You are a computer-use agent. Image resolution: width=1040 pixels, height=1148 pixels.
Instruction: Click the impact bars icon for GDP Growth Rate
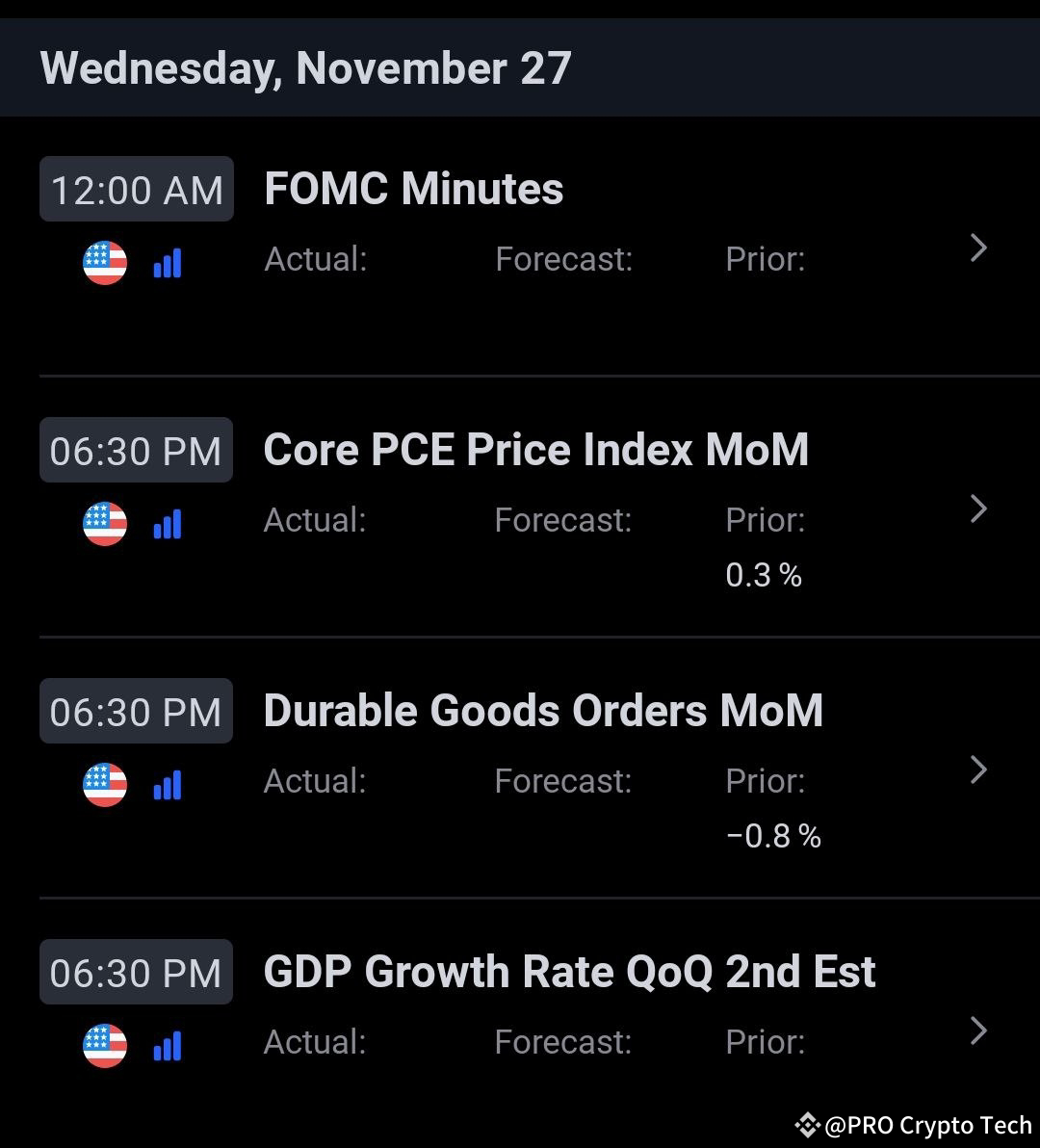pyautogui.click(x=168, y=1046)
